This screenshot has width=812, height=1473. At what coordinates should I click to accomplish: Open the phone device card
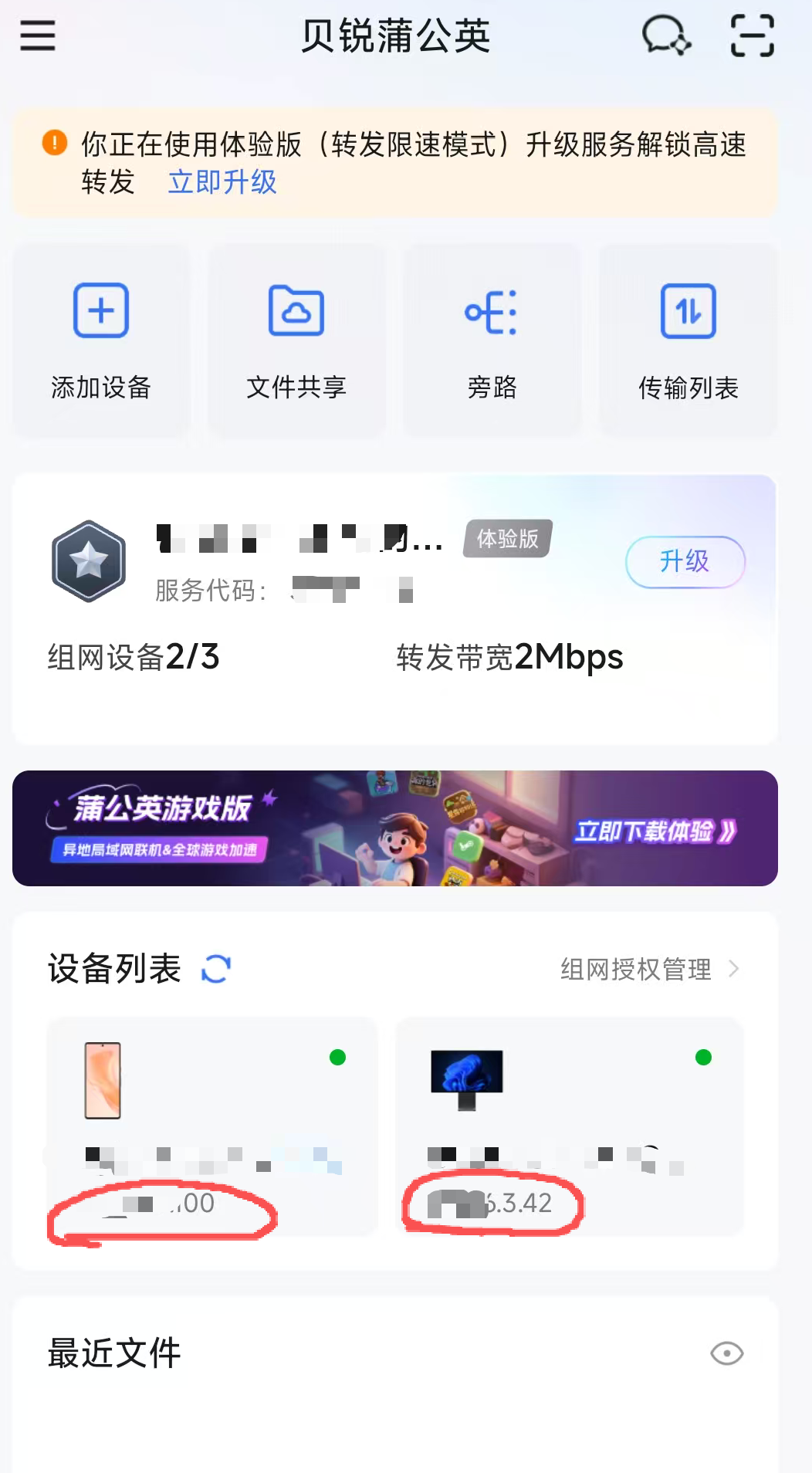pos(212,1126)
